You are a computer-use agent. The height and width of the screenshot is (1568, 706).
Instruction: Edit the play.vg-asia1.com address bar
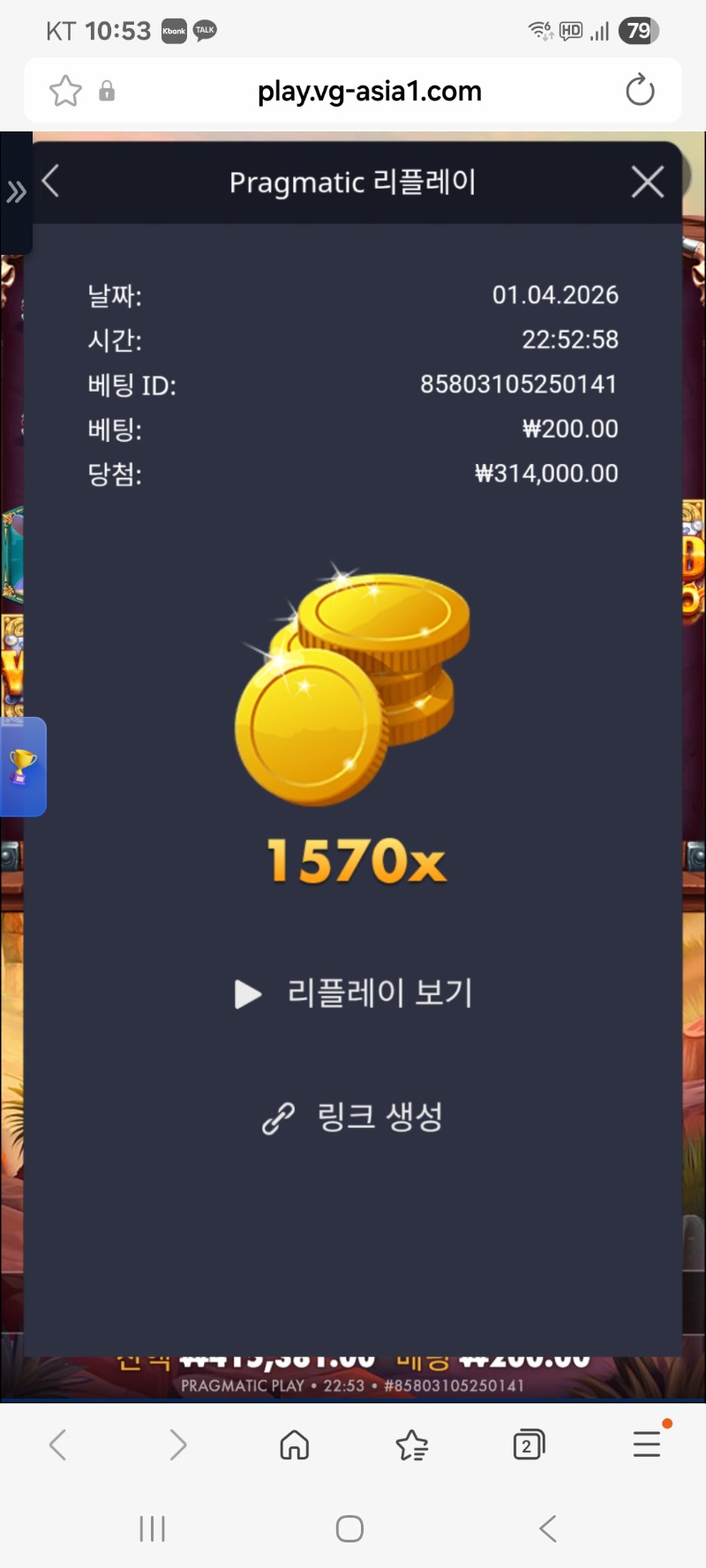click(369, 91)
